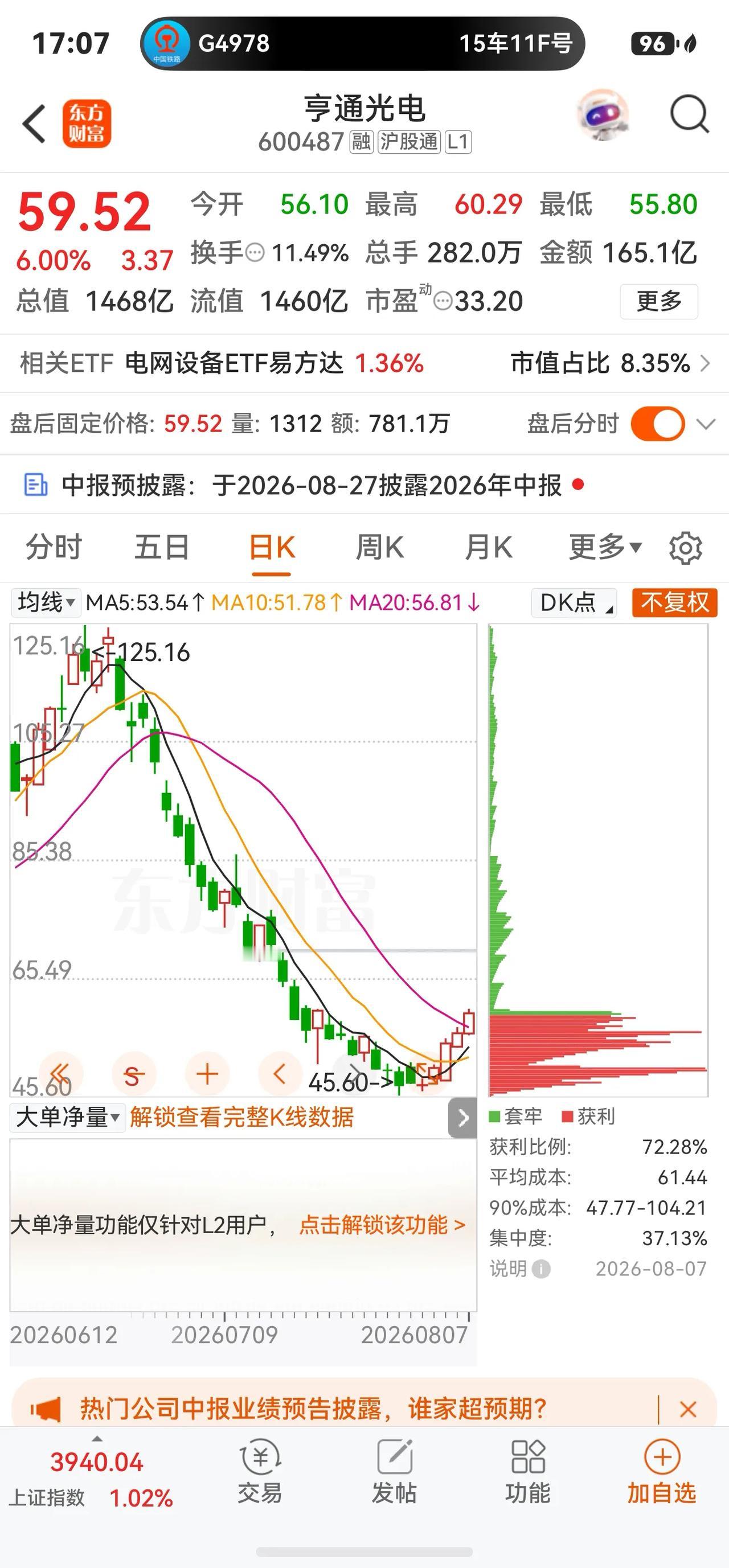Select the 周K chart tab
This screenshot has width=729, height=1568.
tap(379, 547)
